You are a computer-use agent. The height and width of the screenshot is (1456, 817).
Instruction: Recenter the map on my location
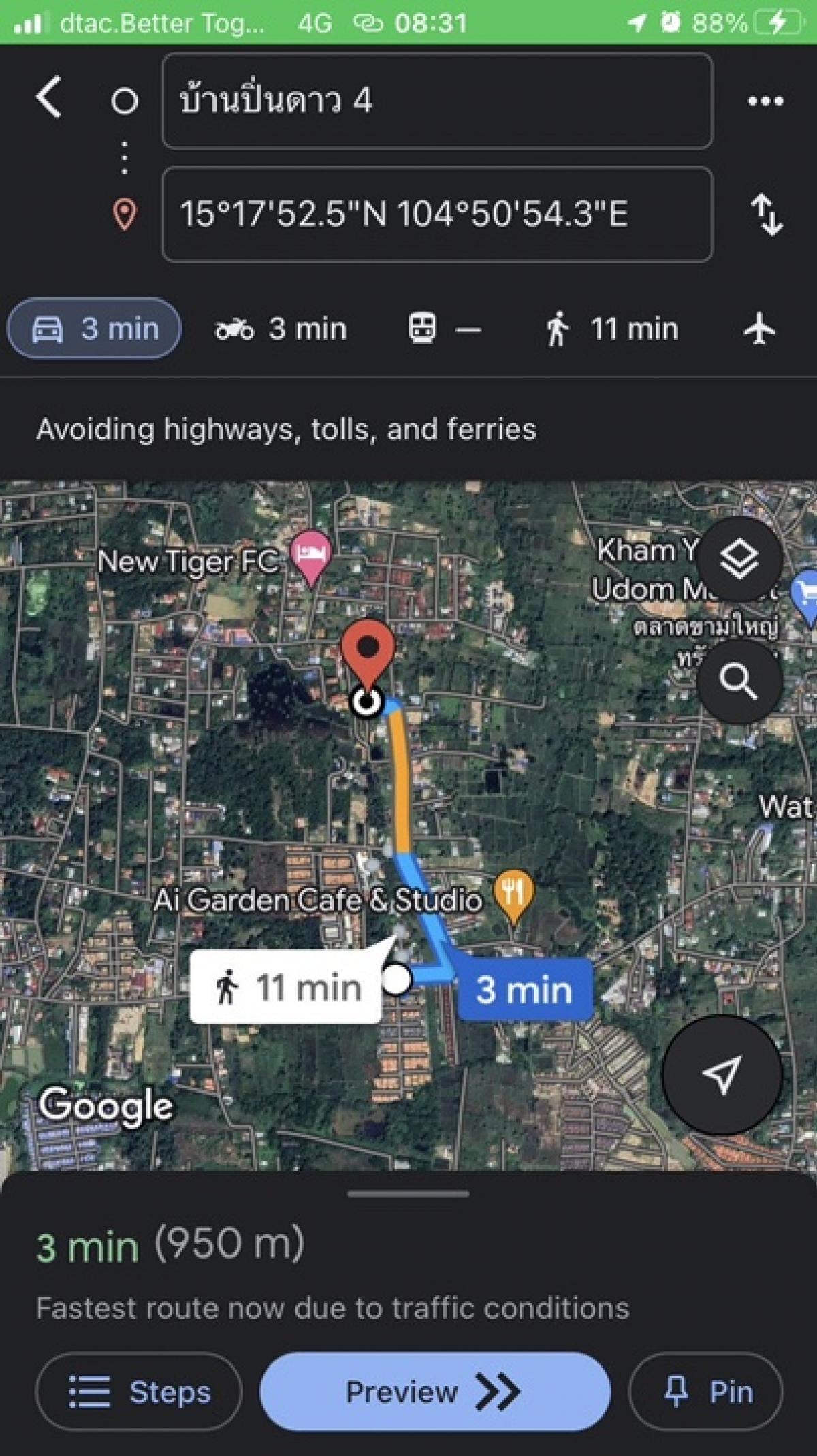722,1073
